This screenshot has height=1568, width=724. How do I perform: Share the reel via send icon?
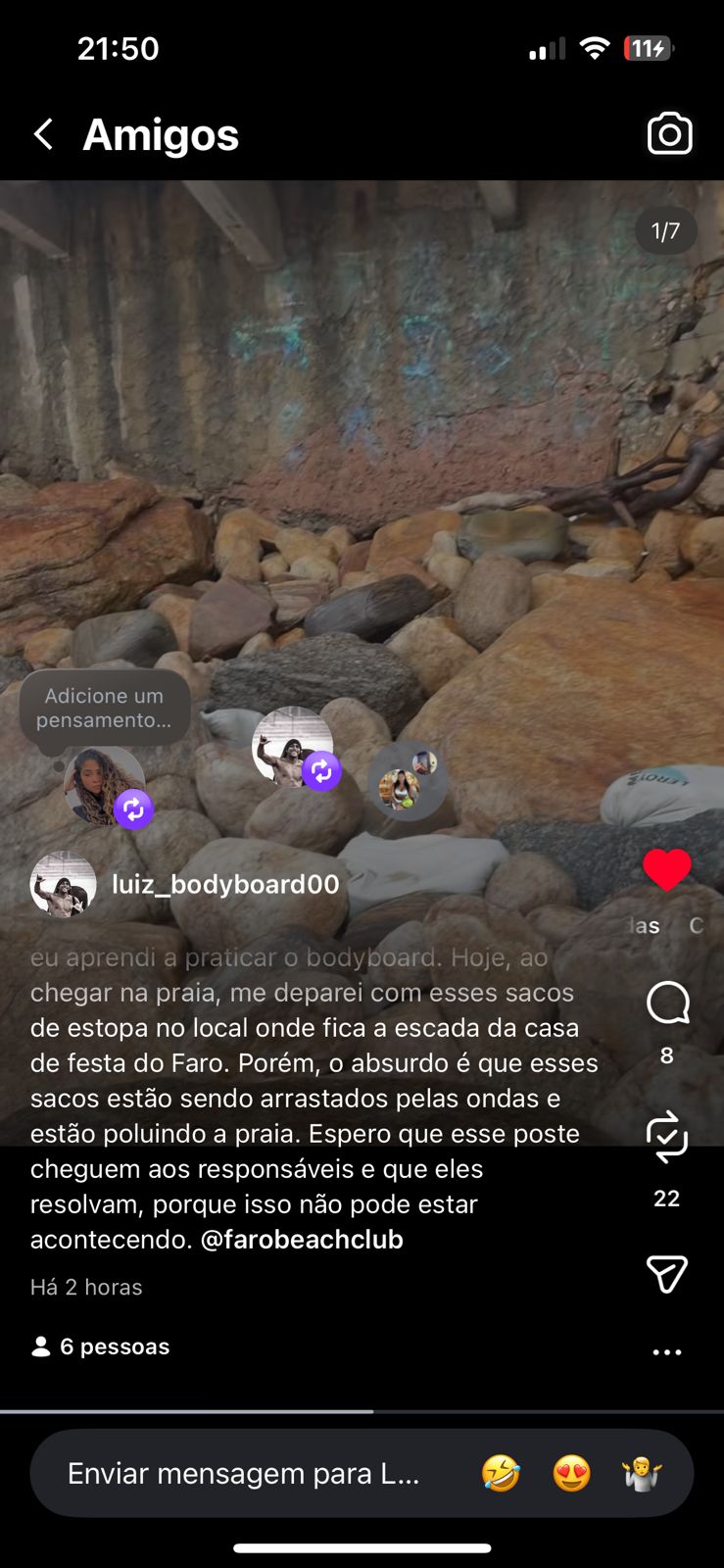(x=666, y=1273)
